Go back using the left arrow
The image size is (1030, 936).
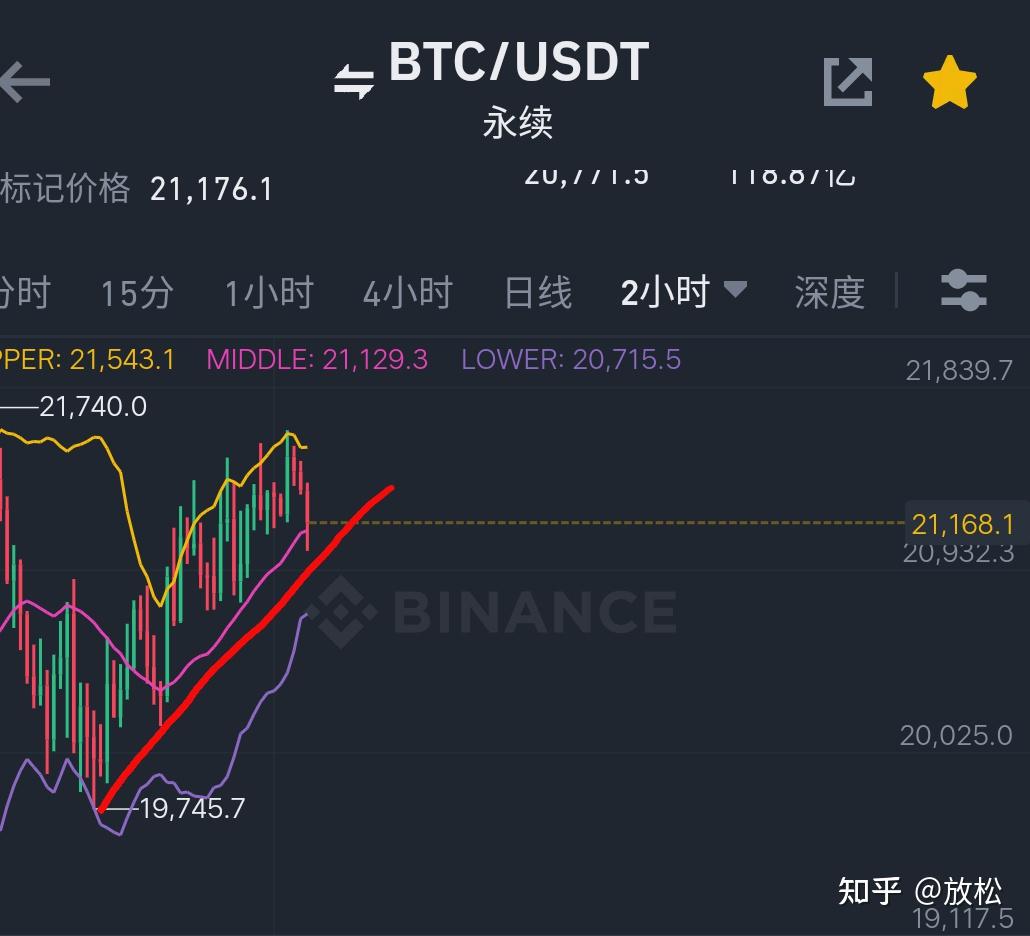click(24, 81)
